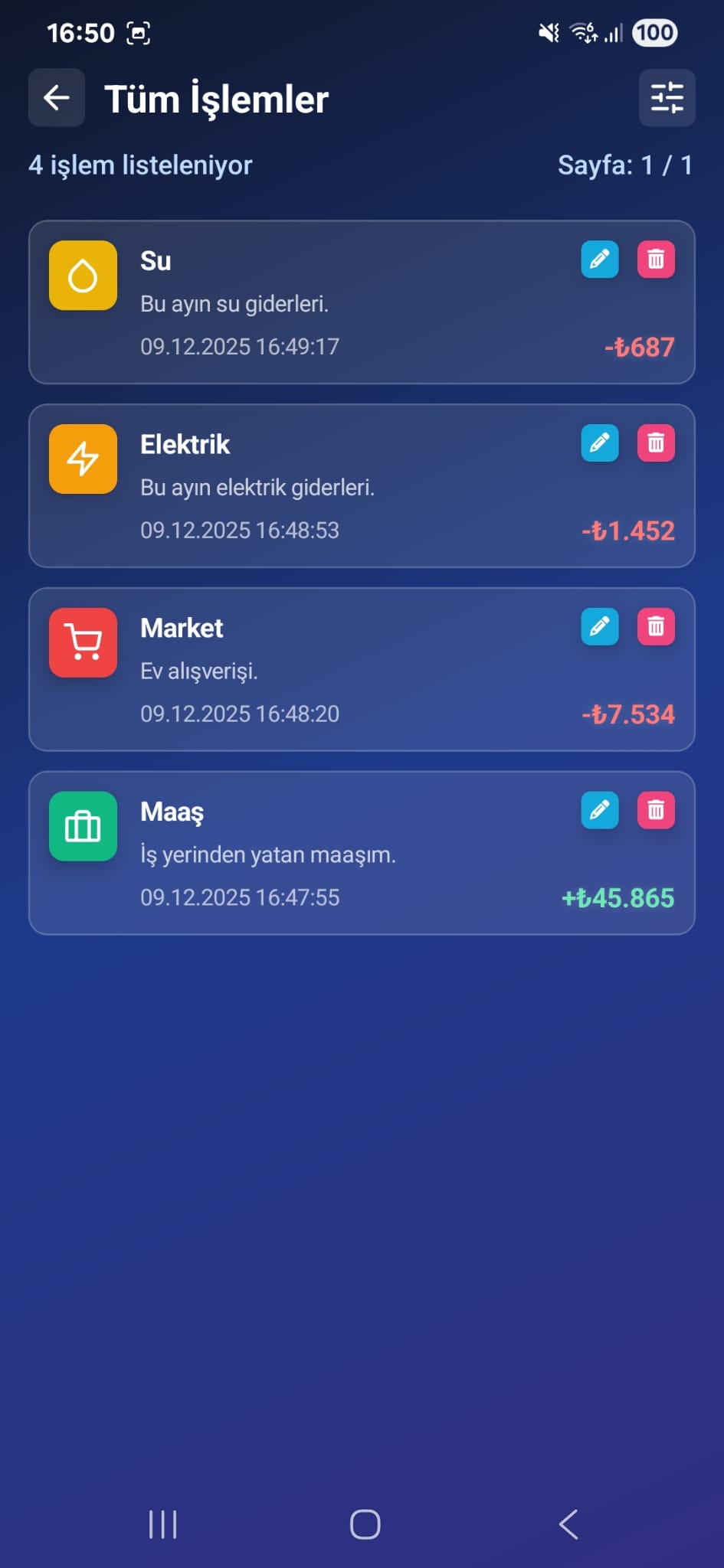This screenshot has width=724, height=1568.
Task: Click the Sayfa 1 / 1 page indicator
Action: coord(626,165)
